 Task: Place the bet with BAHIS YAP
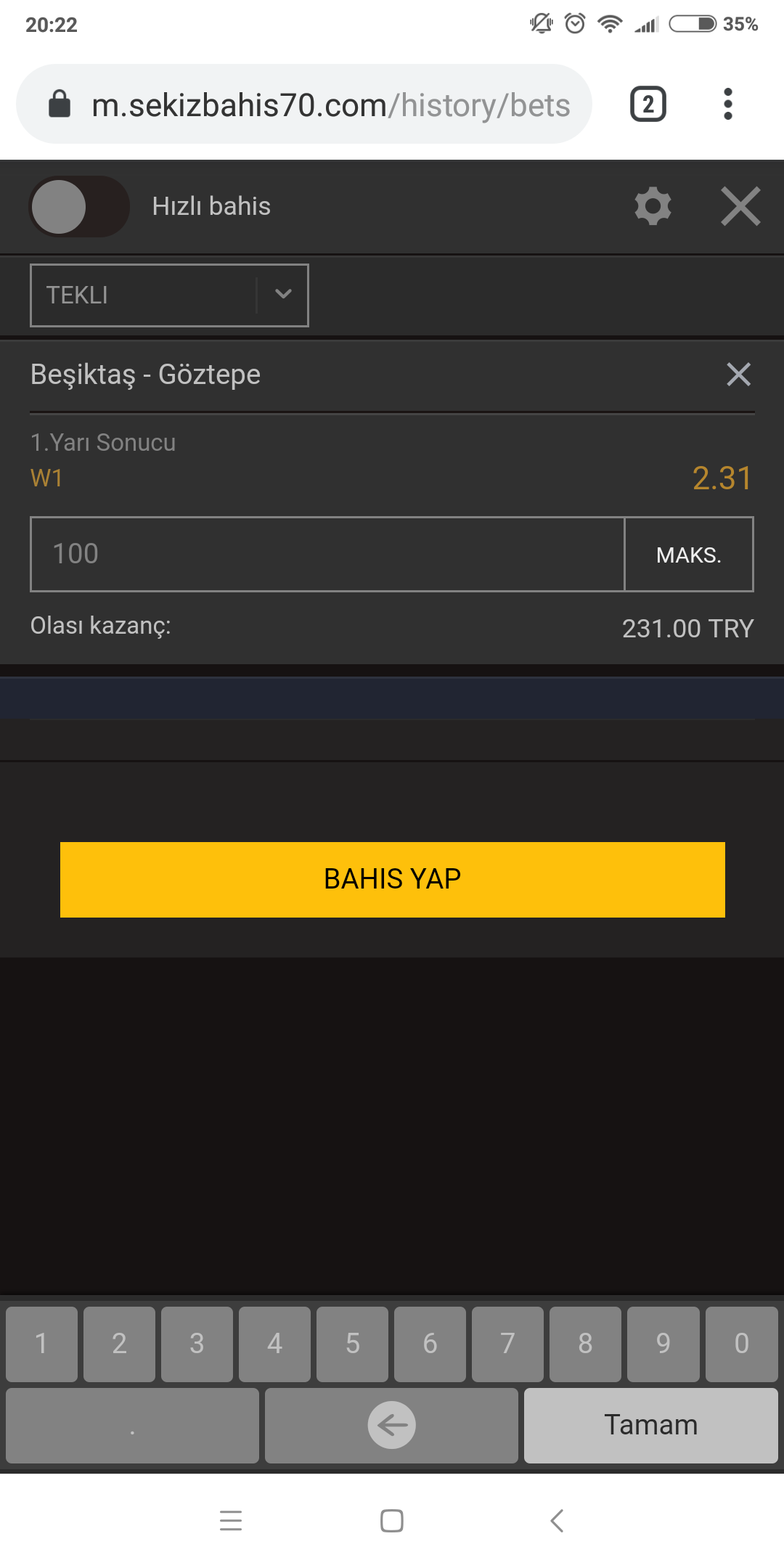coord(393,879)
